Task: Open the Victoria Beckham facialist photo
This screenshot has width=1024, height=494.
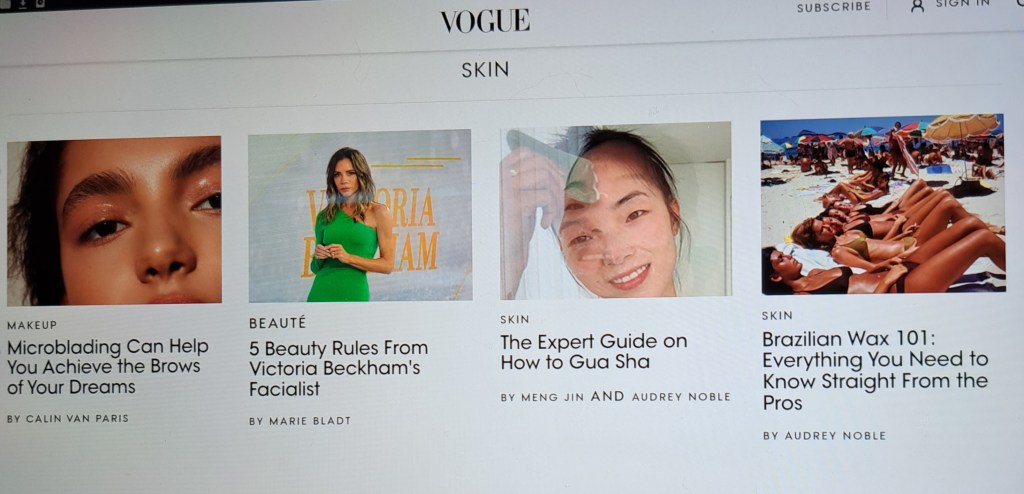Action: pyautogui.click(x=359, y=215)
